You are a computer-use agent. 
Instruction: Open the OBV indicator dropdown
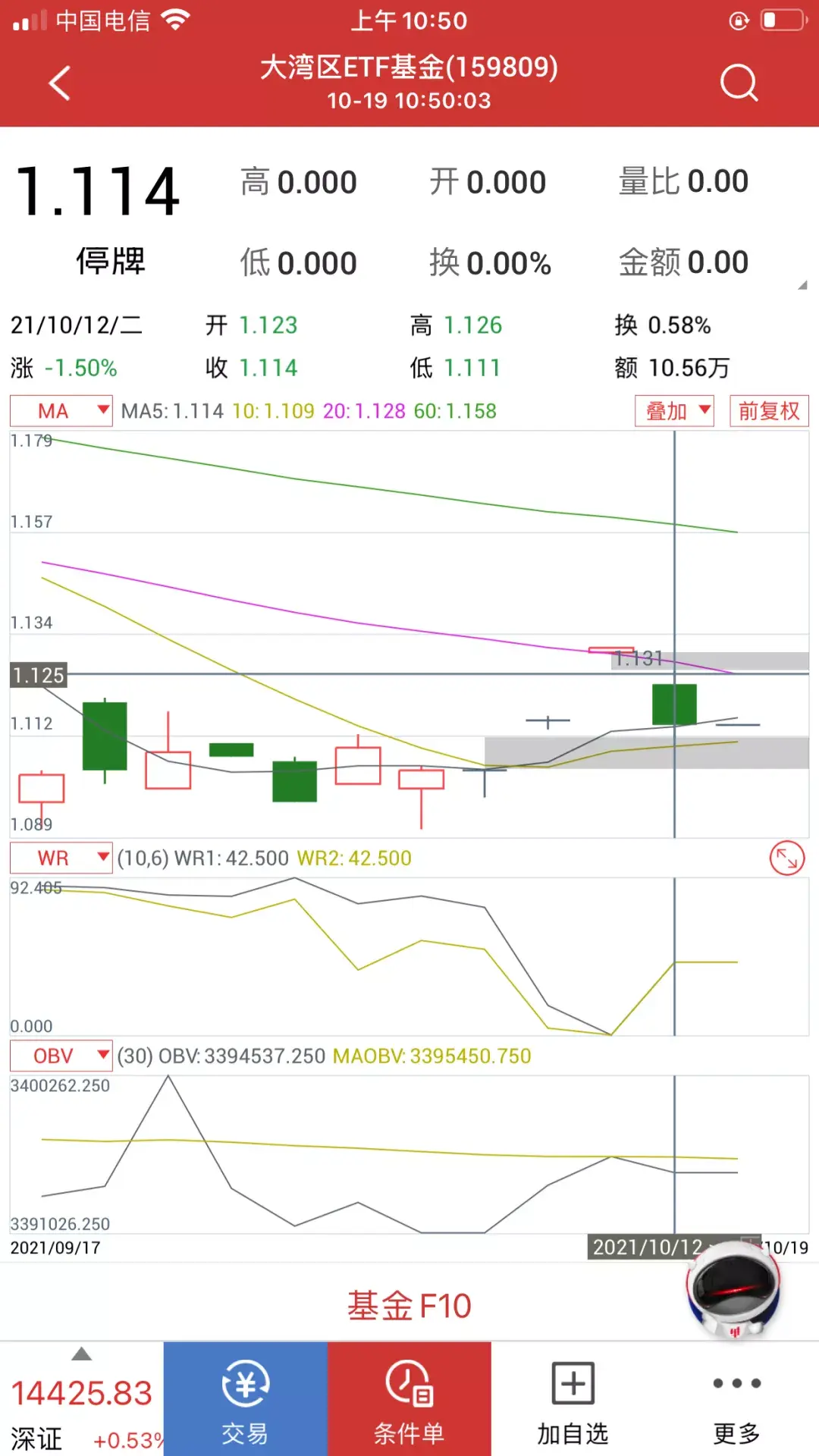click(61, 1056)
